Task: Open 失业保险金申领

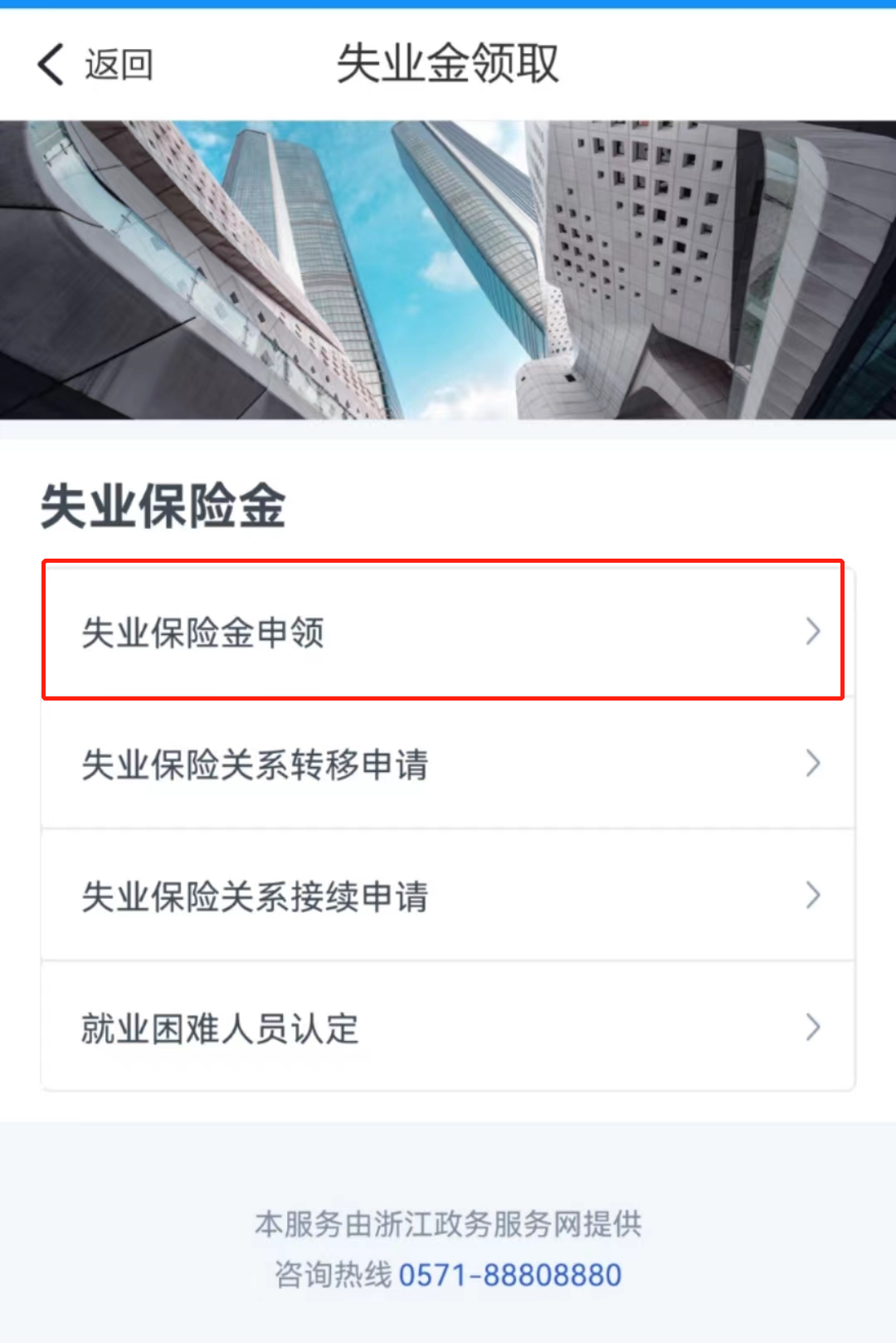Action: tap(446, 632)
